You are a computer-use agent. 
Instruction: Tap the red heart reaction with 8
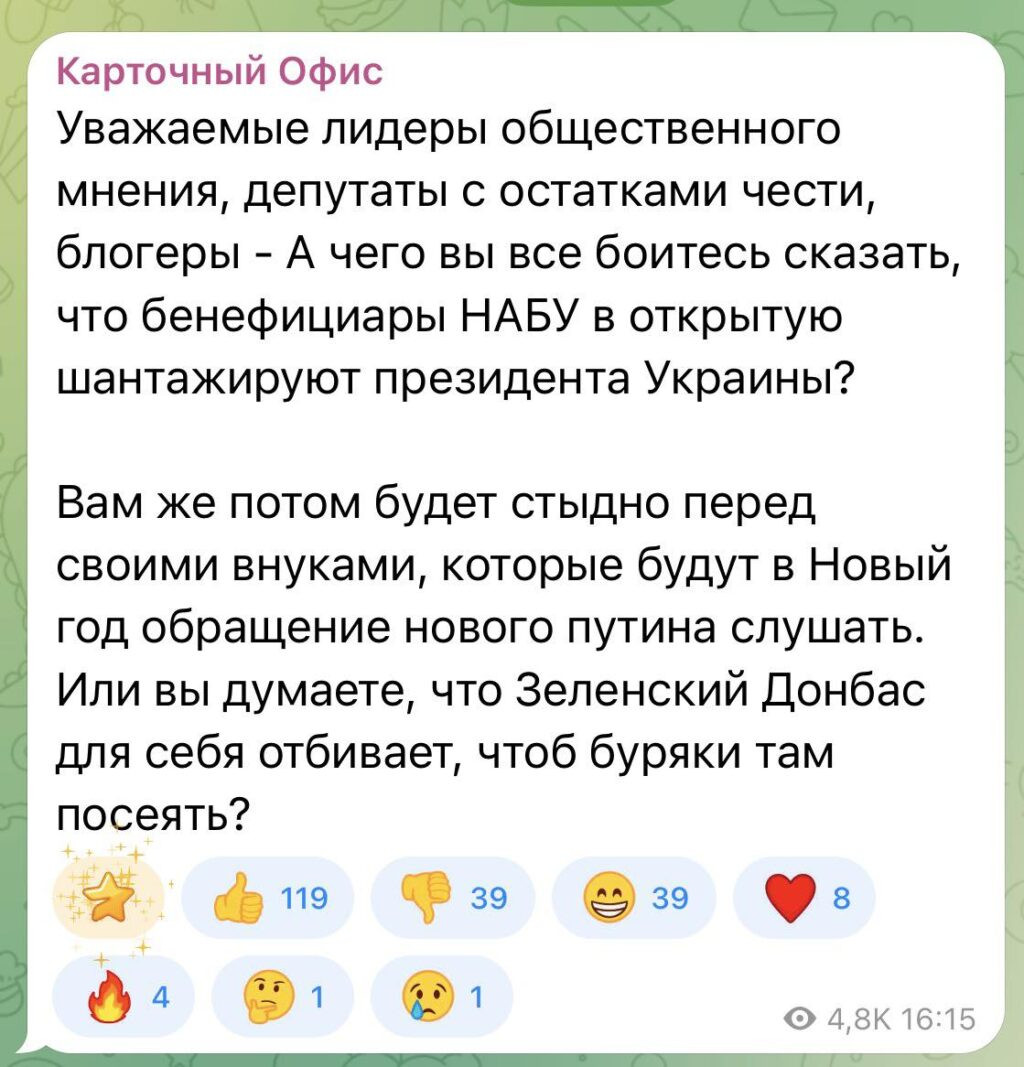(803, 897)
